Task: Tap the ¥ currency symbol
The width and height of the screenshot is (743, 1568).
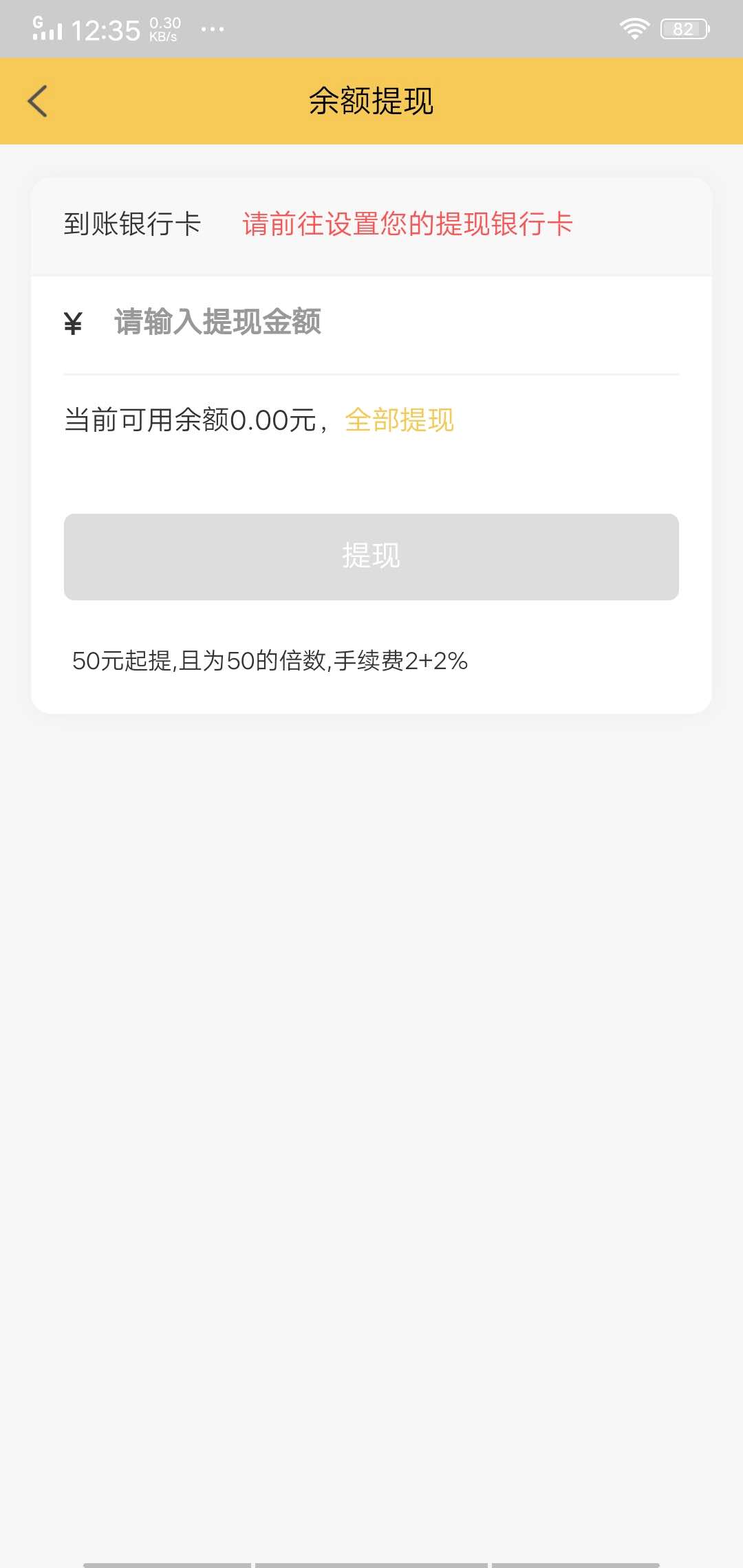Action: [x=73, y=323]
